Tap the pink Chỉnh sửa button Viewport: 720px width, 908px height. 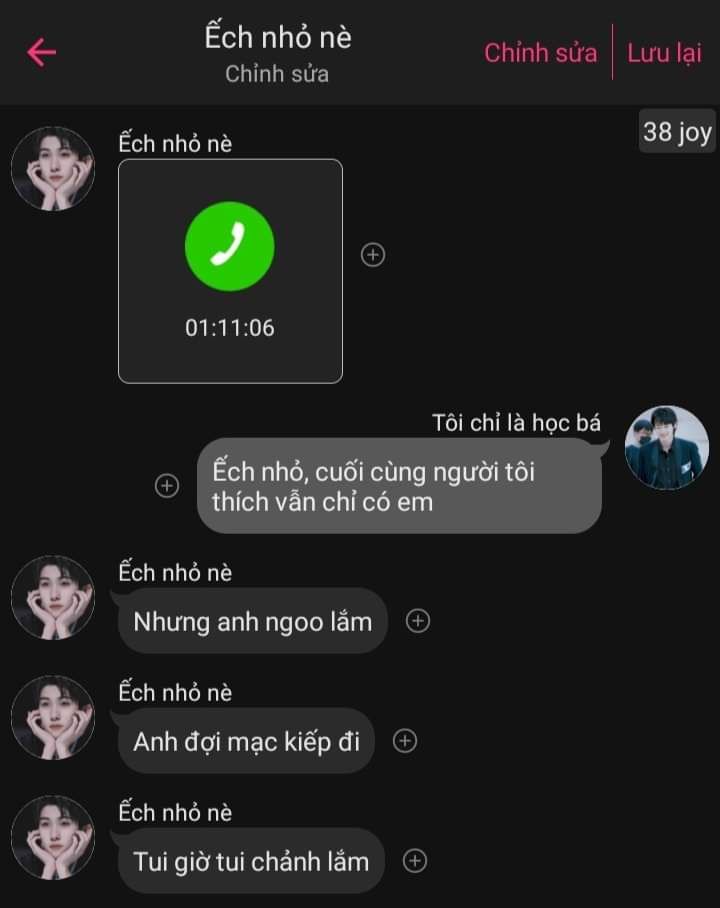point(540,53)
